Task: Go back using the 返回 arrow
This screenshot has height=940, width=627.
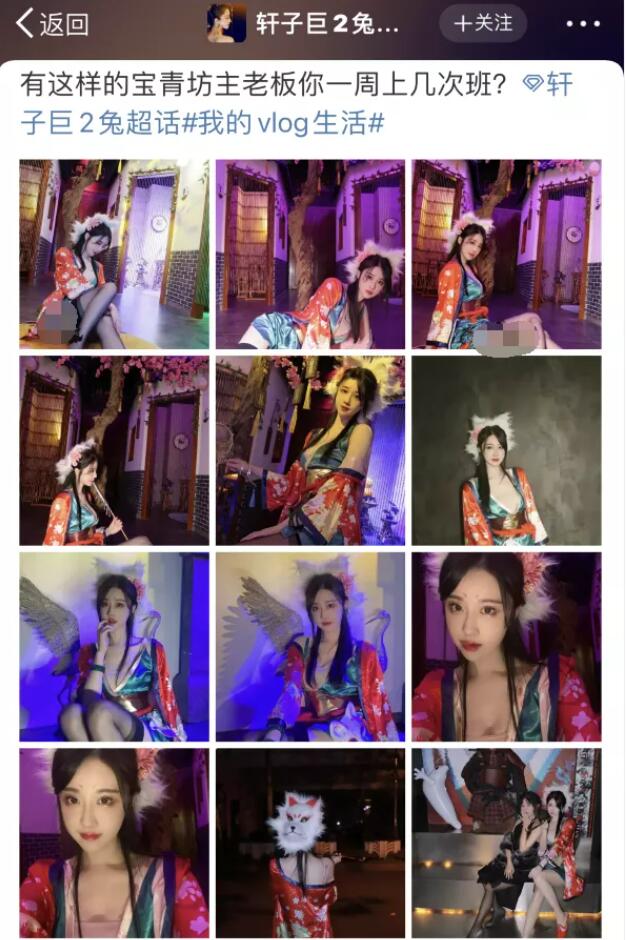Action: coord(52,24)
